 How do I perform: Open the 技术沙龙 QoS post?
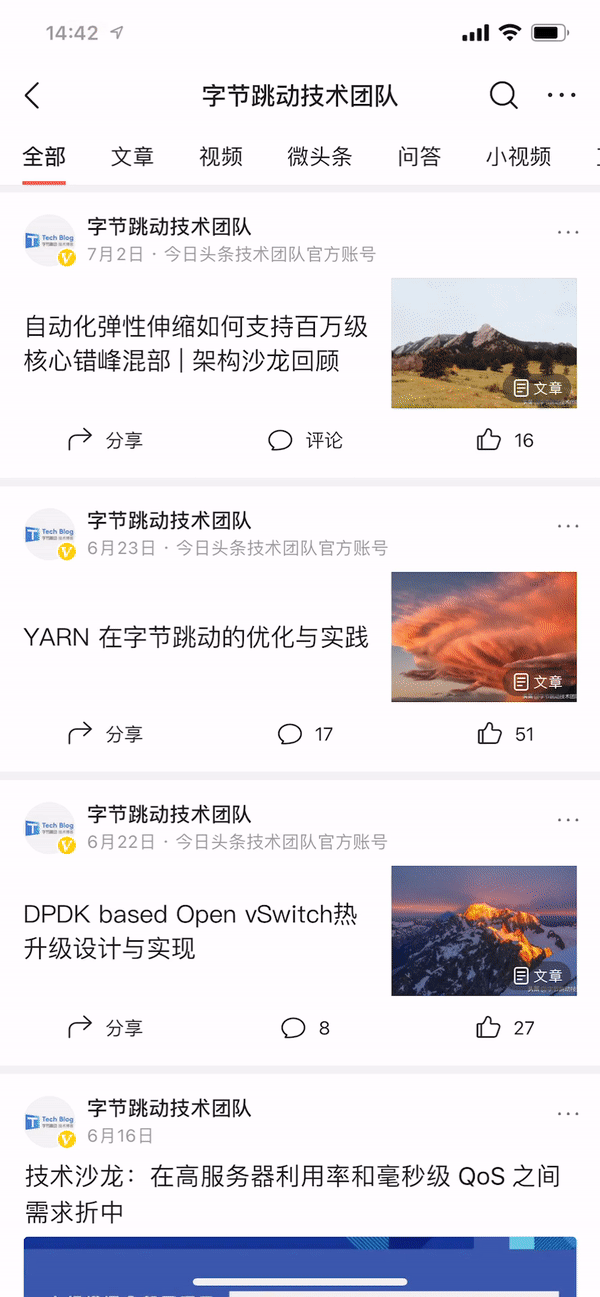coord(292,1194)
